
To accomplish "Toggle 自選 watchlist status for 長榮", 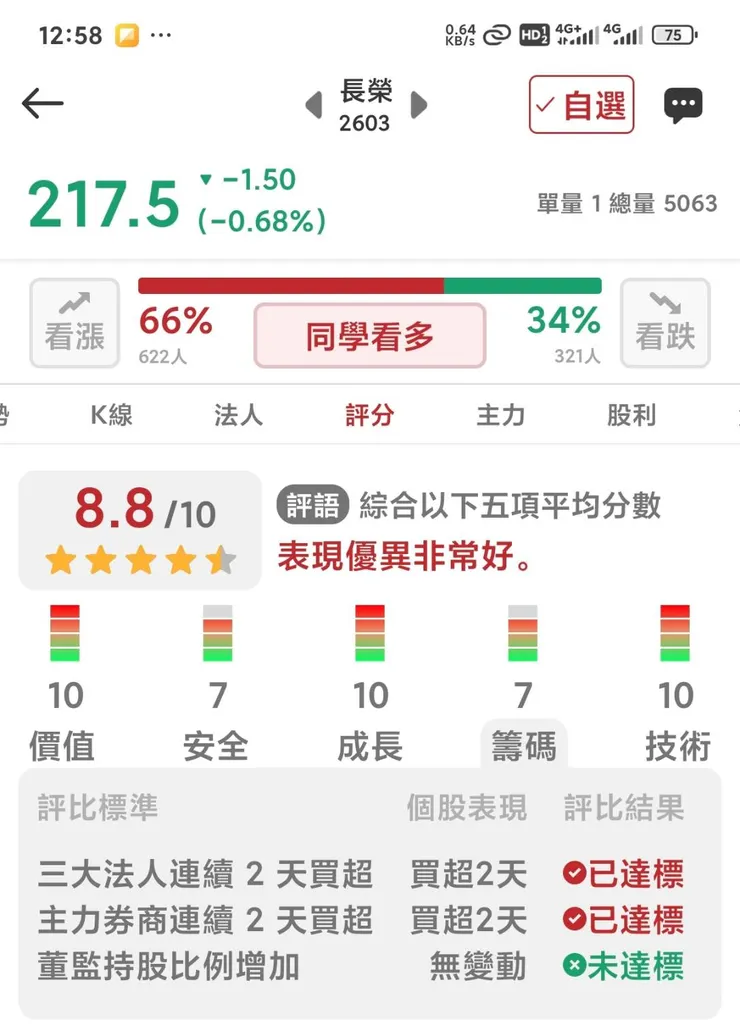I will tap(580, 104).
